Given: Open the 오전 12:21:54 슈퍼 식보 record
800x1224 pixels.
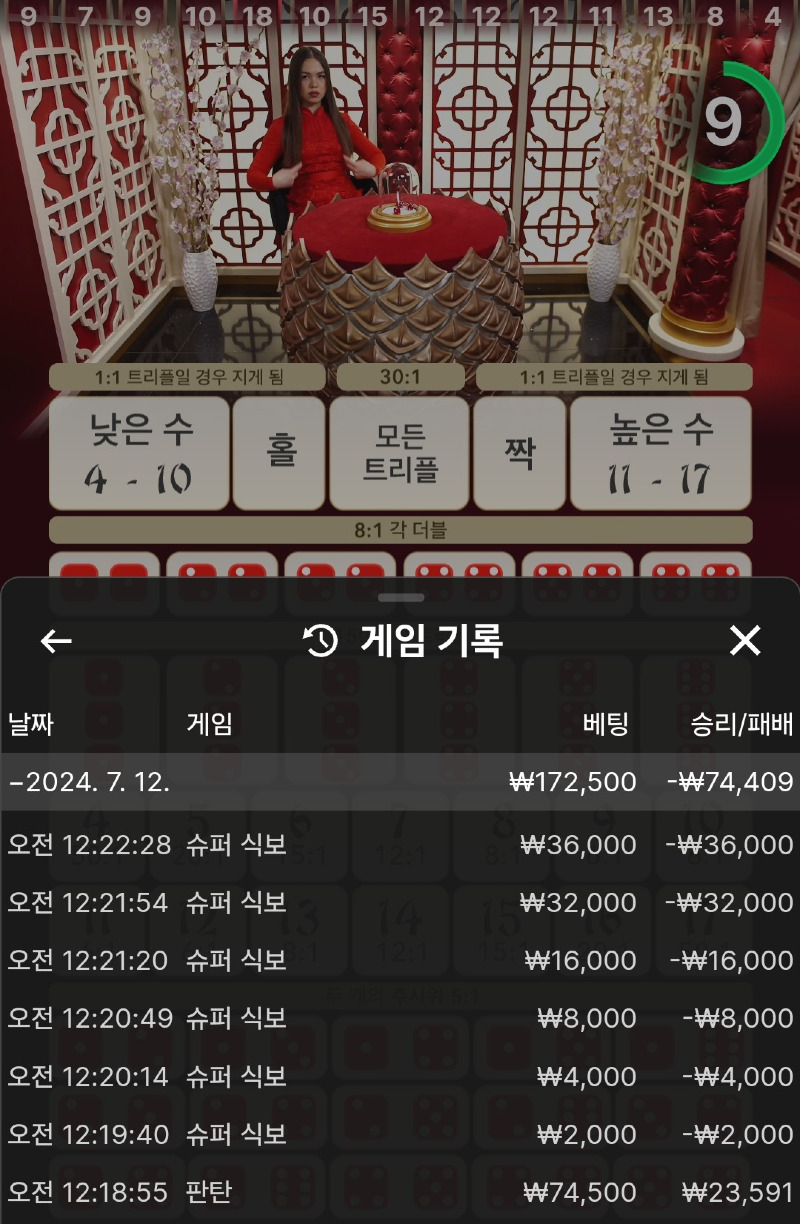Looking at the screenshot, I should point(400,903).
